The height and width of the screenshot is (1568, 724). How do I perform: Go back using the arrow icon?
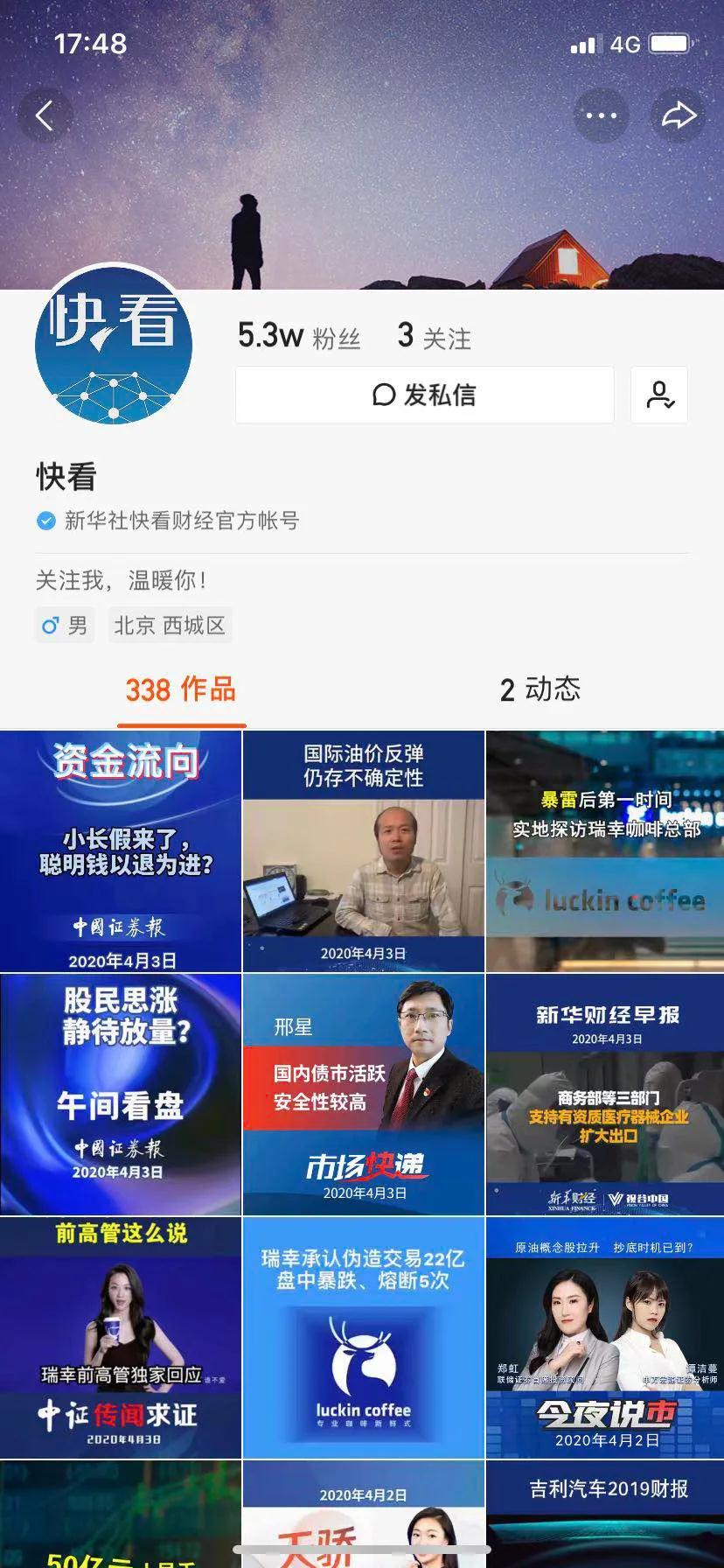[x=45, y=115]
